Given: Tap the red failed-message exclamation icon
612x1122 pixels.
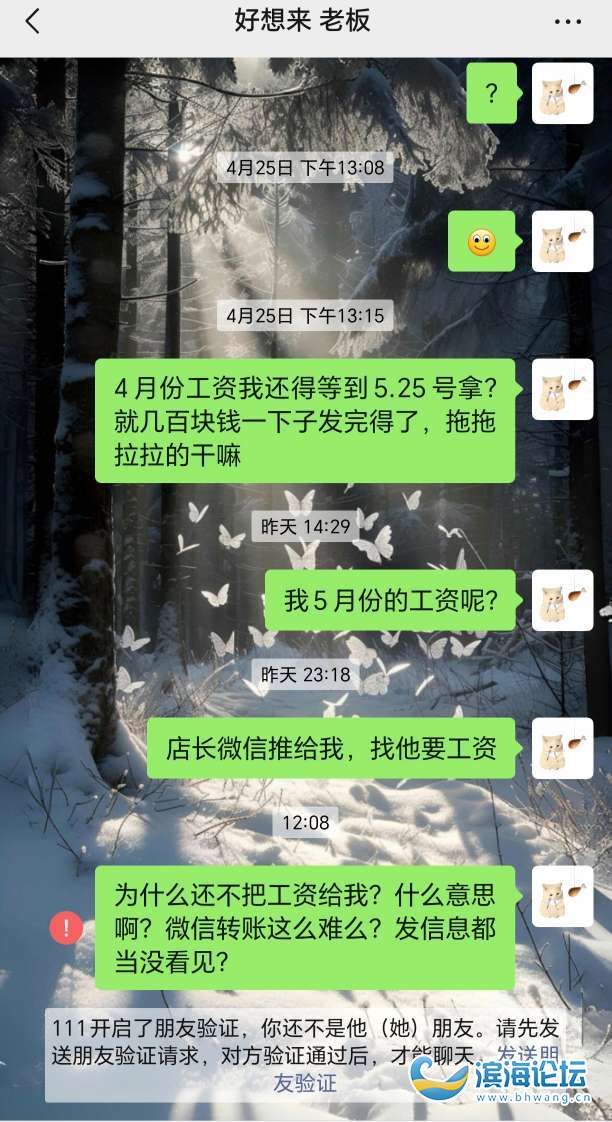Looking at the screenshot, I should 66,928.
